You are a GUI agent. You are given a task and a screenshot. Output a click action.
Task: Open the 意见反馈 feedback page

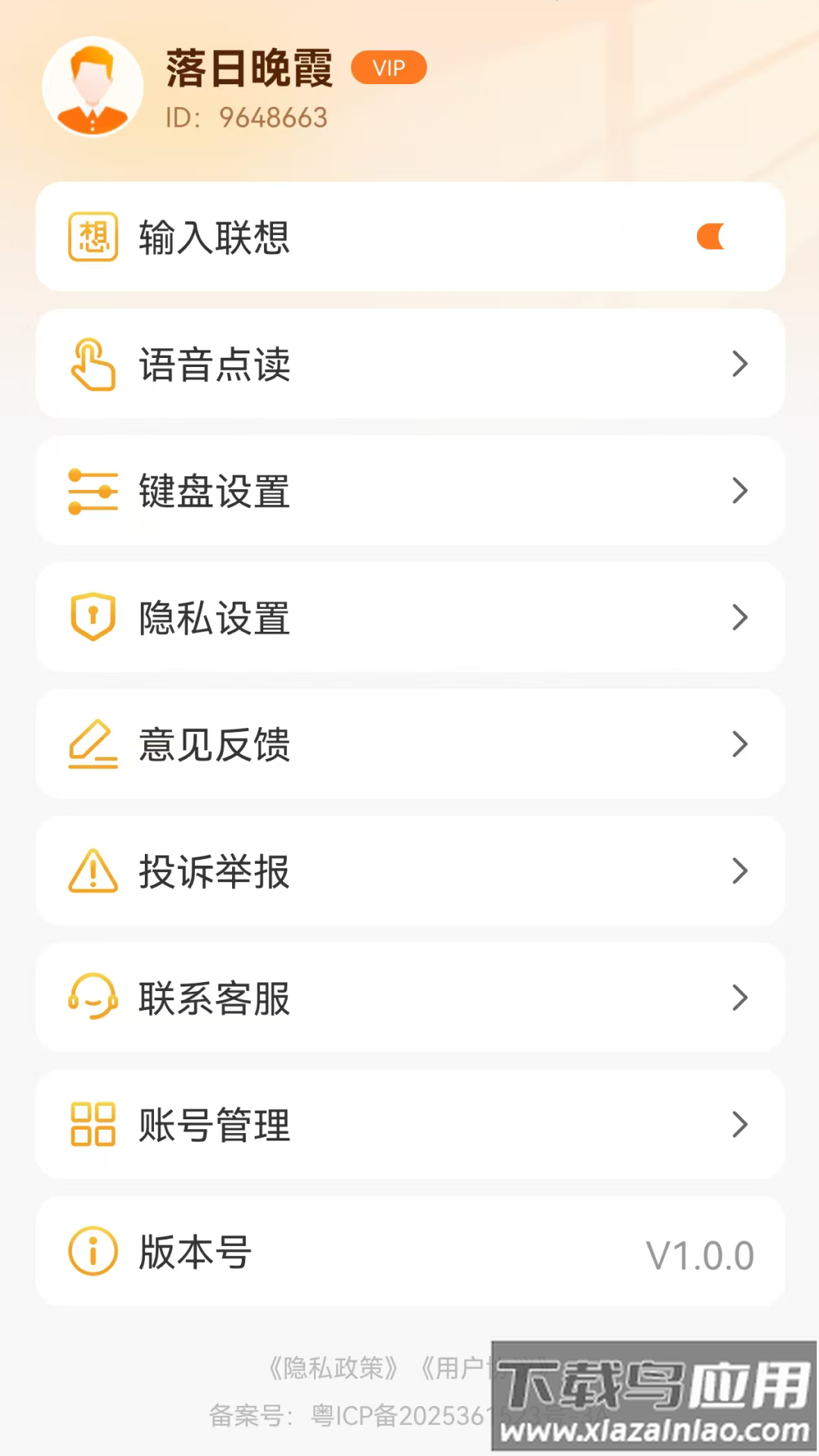pos(740,745)
